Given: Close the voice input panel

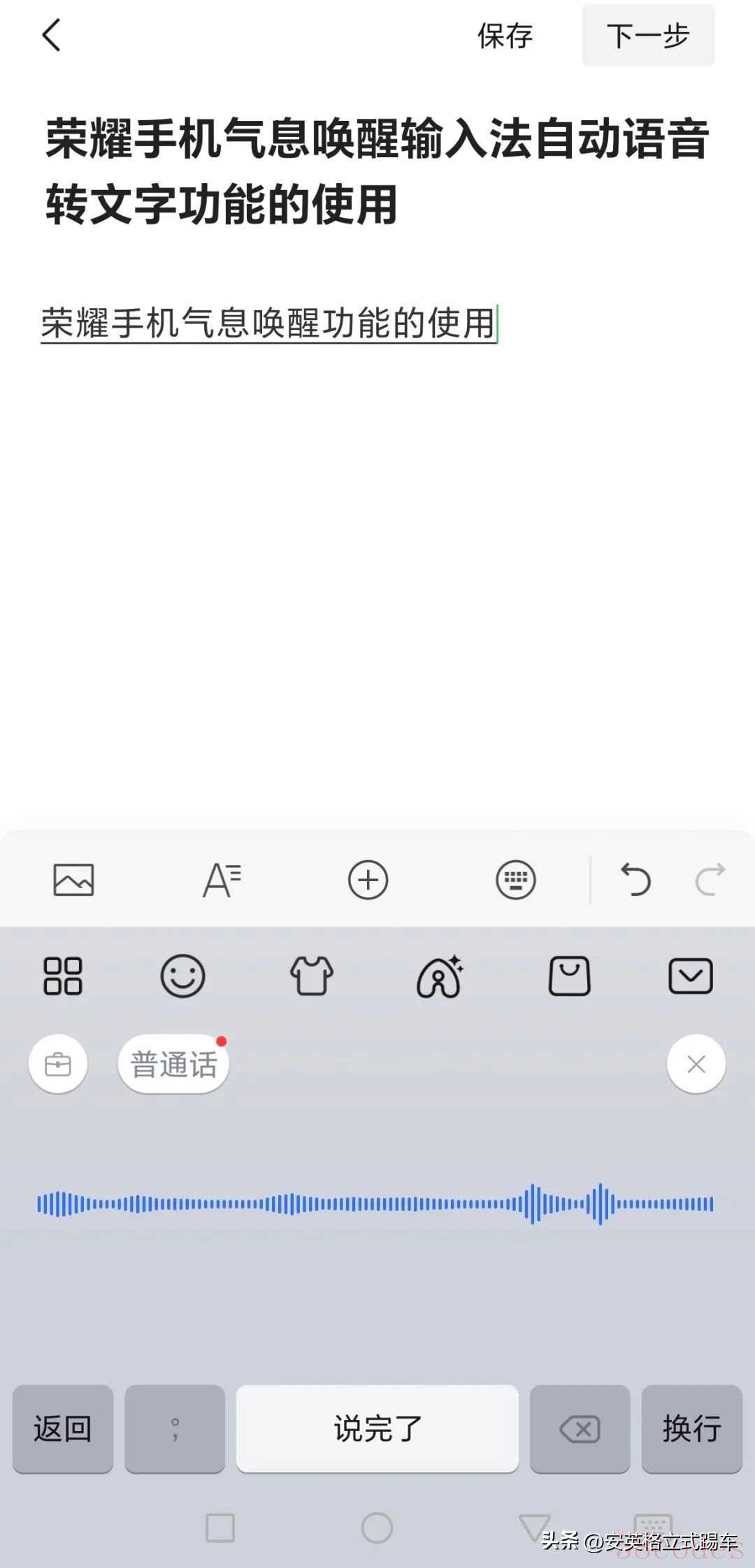Looking at the screenshot, I should [x=696, y=1064].
